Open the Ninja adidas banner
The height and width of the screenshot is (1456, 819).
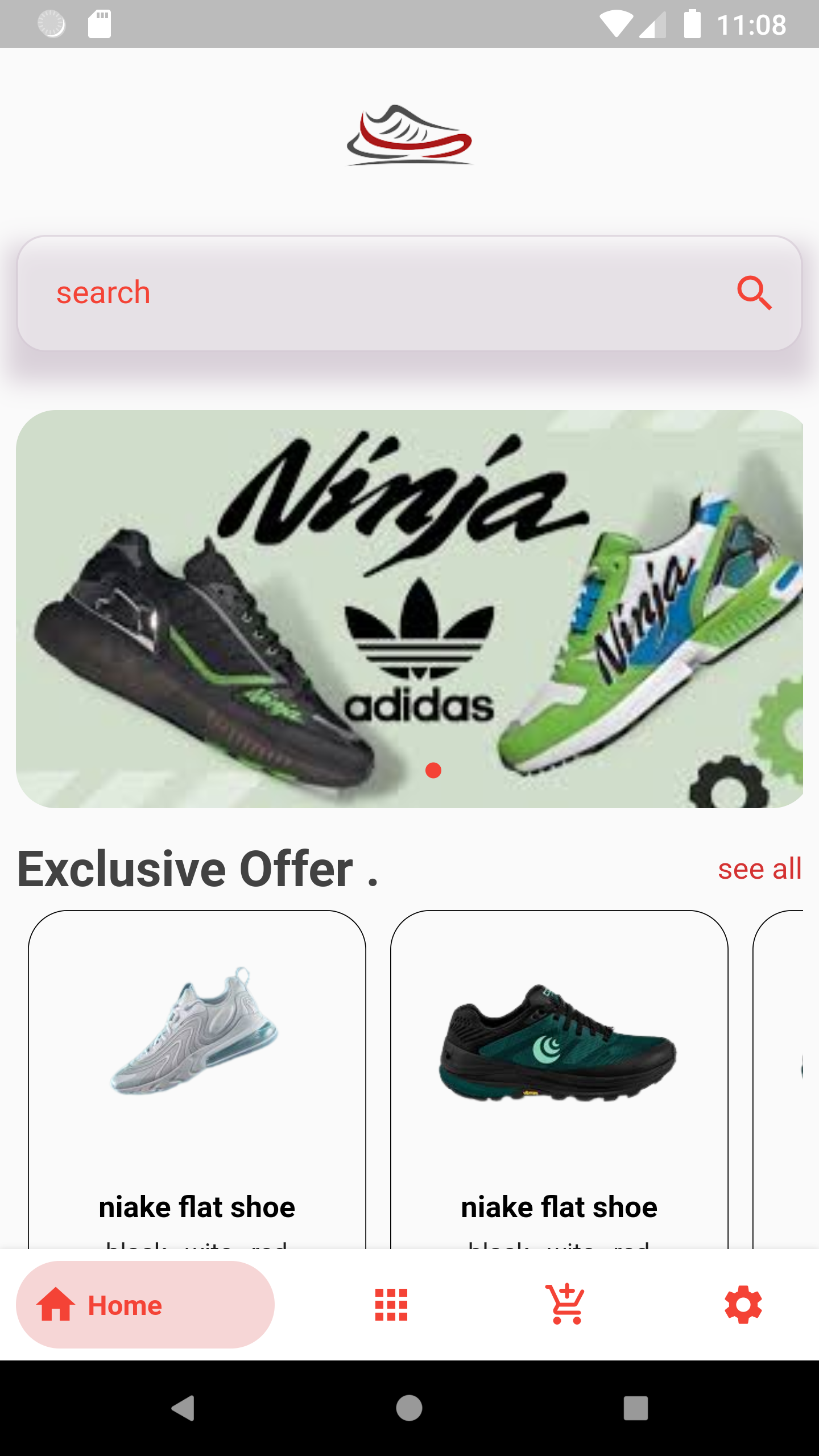click(x=409, y=609)
